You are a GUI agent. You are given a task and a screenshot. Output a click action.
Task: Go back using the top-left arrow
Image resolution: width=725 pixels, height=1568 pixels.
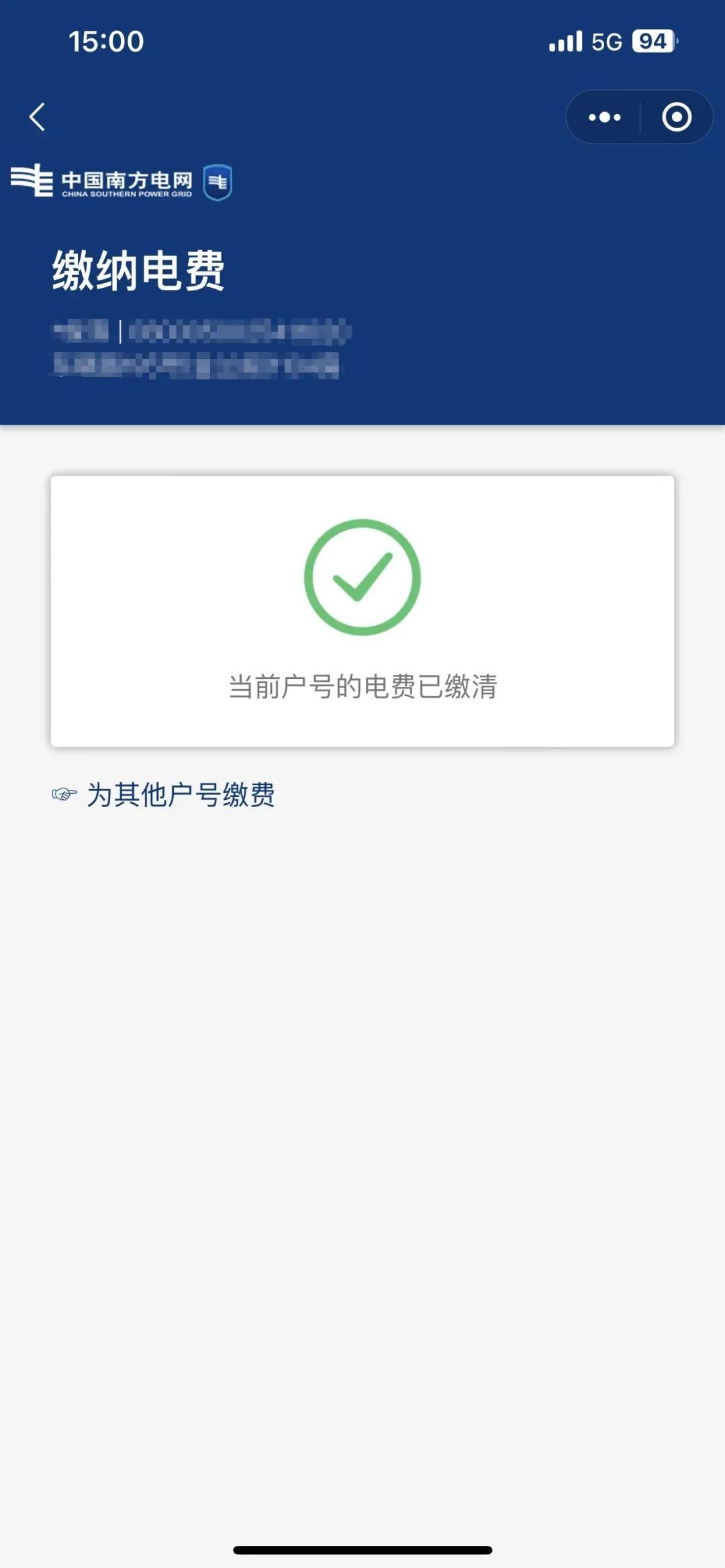pyautogui.click(x=38, y=117)
